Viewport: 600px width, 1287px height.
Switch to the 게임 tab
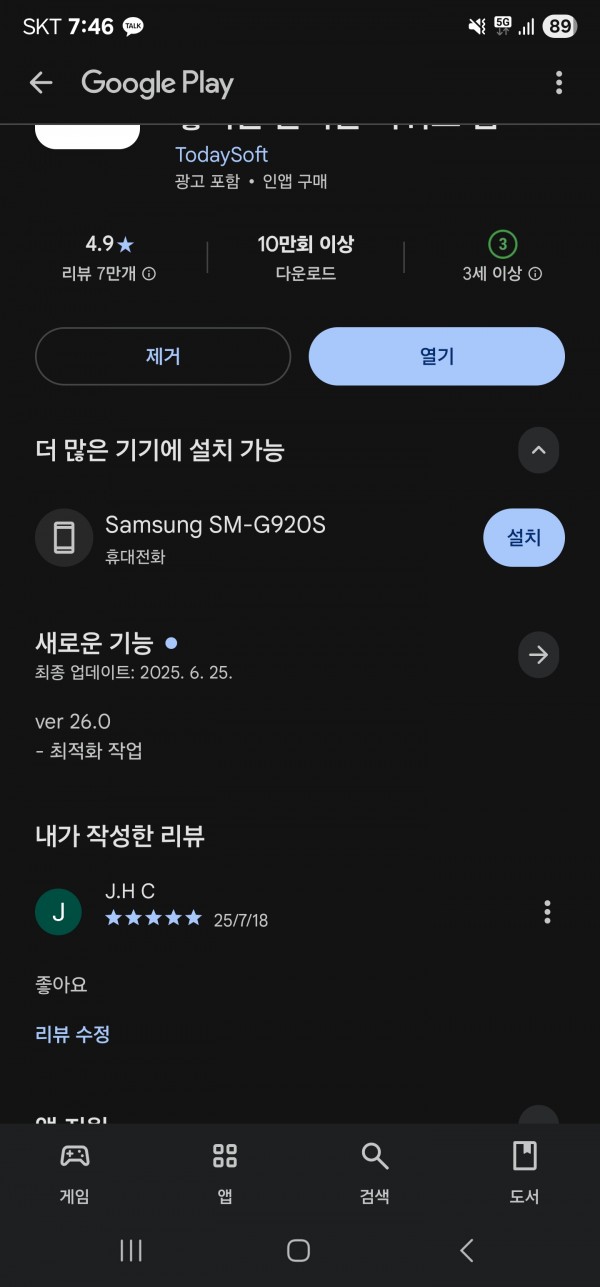click(x=75, y=1174)
